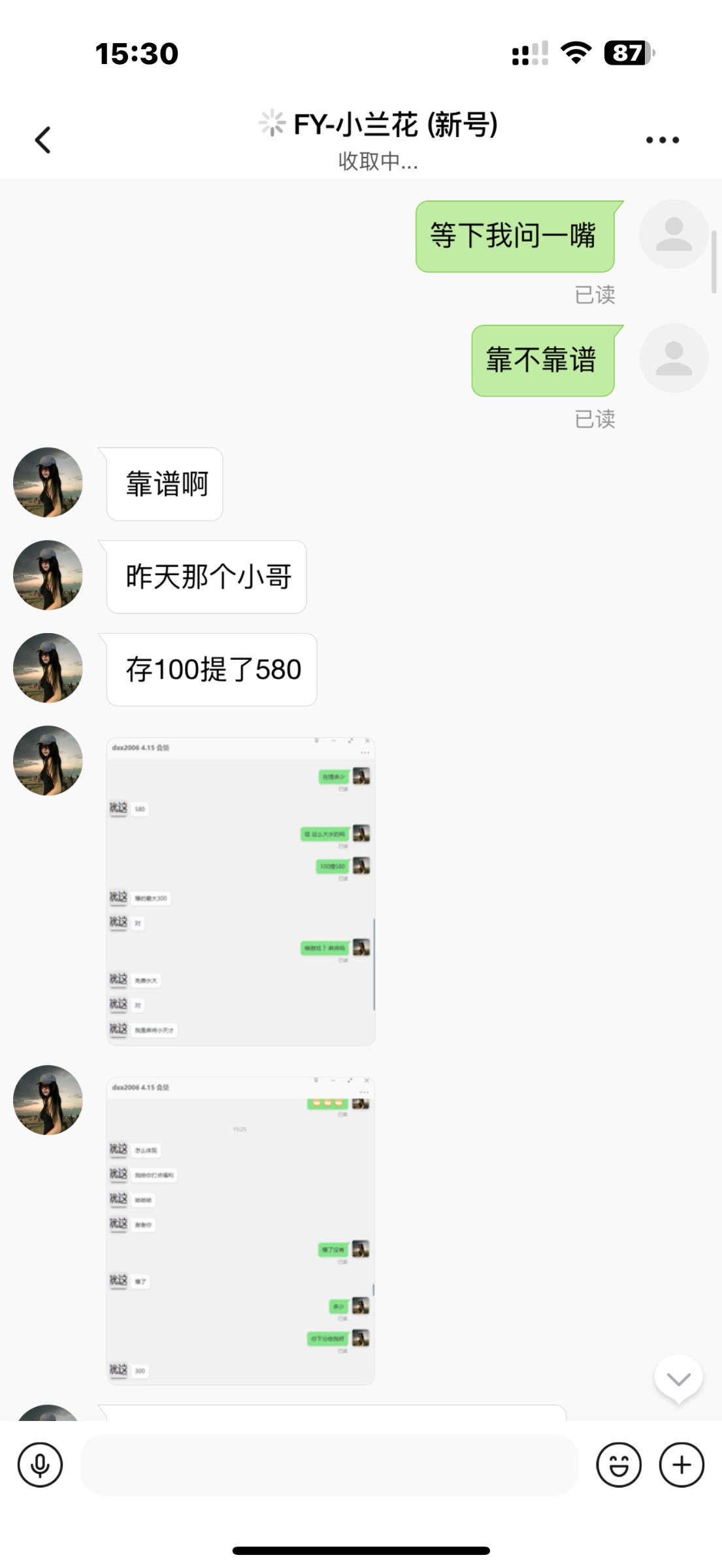Viewport: 722px width, 1568px height.
Task: Open FY-小兰花's profile avatar
Action: [x=47, y=483]
